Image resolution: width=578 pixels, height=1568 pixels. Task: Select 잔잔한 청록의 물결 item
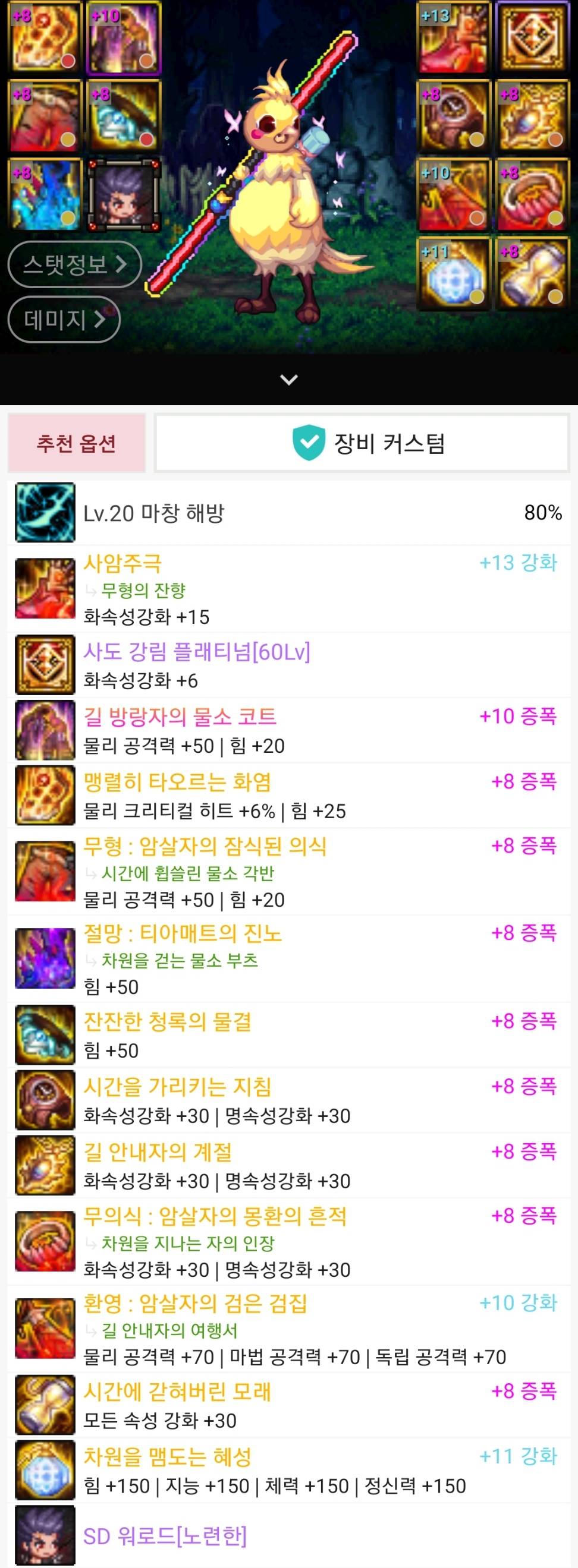(288, 1035)
